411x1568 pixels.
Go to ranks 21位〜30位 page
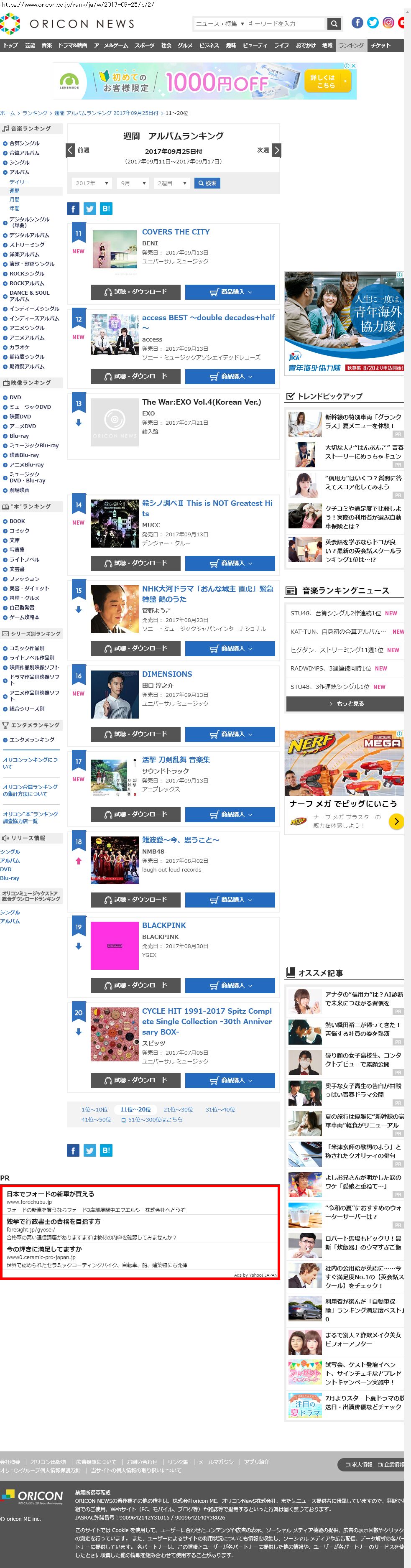(x=178, y=1110)
